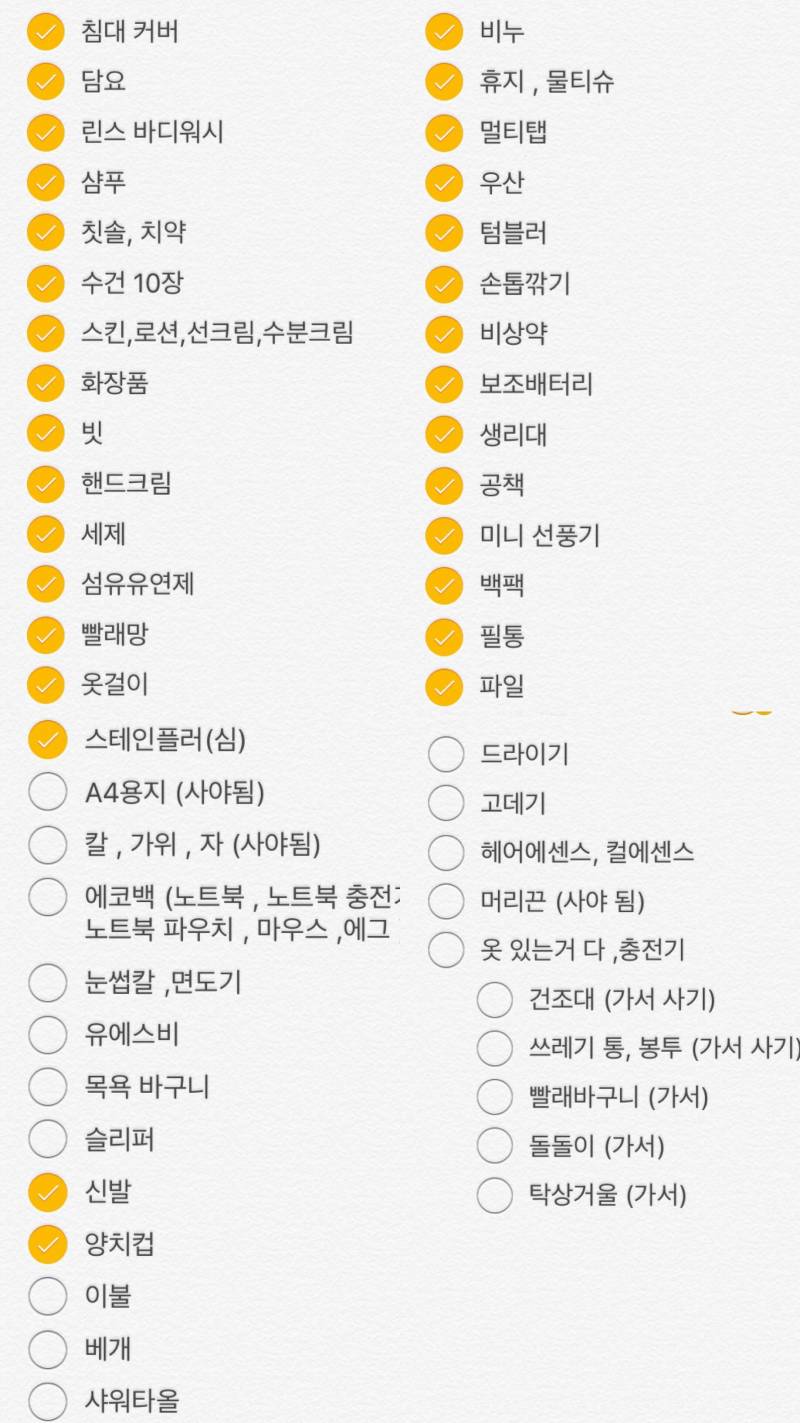Mark 유에스비 as done
The height and width of the screenshot is (1423, 800).
(47, 1035)
